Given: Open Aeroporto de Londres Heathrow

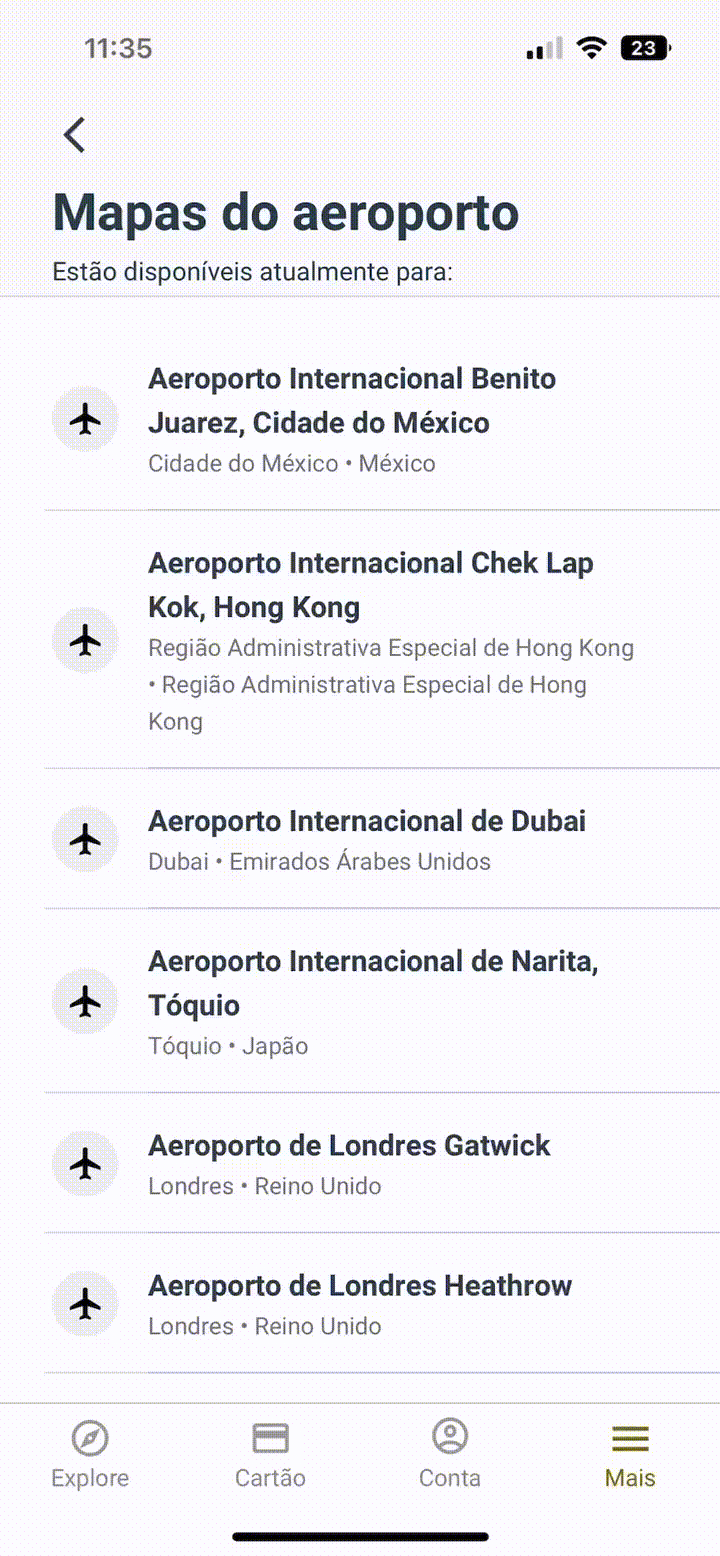Looking at the screenshot, I should 360,1303.
